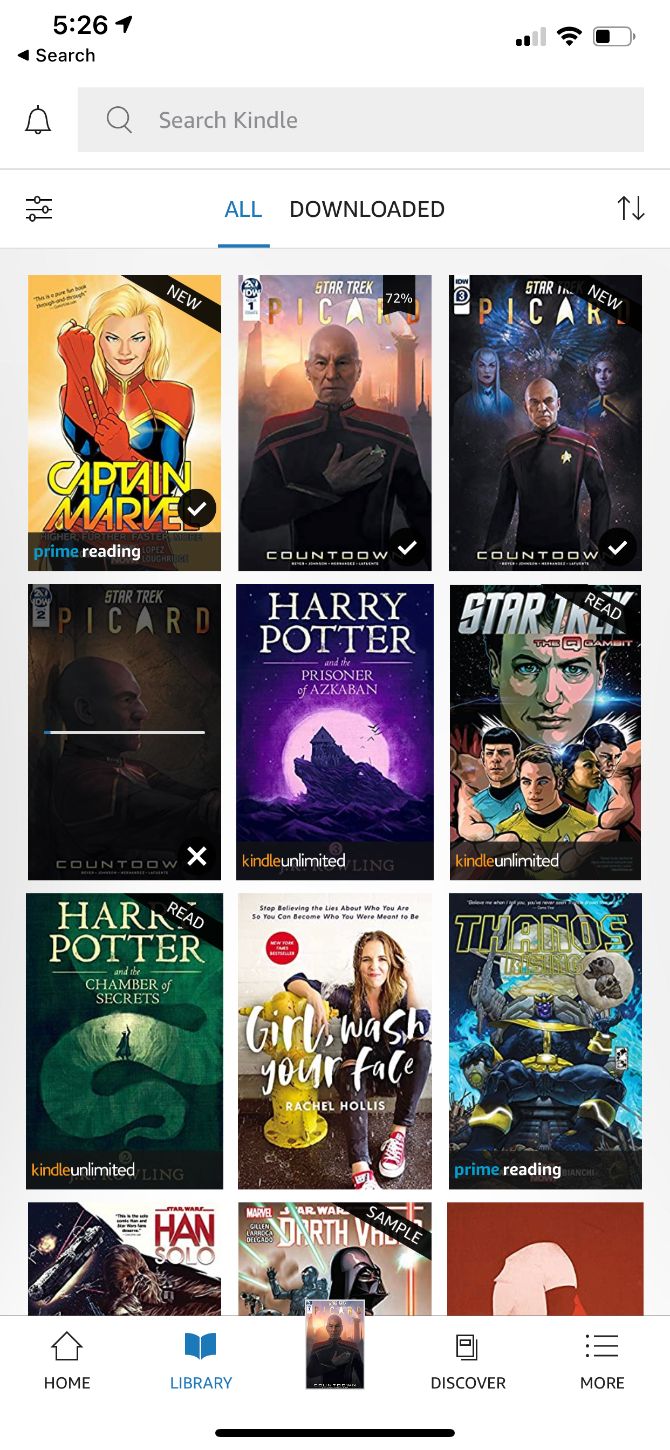Select the All tab
Viewport: 670px width, 1450px height.
[x=243, y=209]
